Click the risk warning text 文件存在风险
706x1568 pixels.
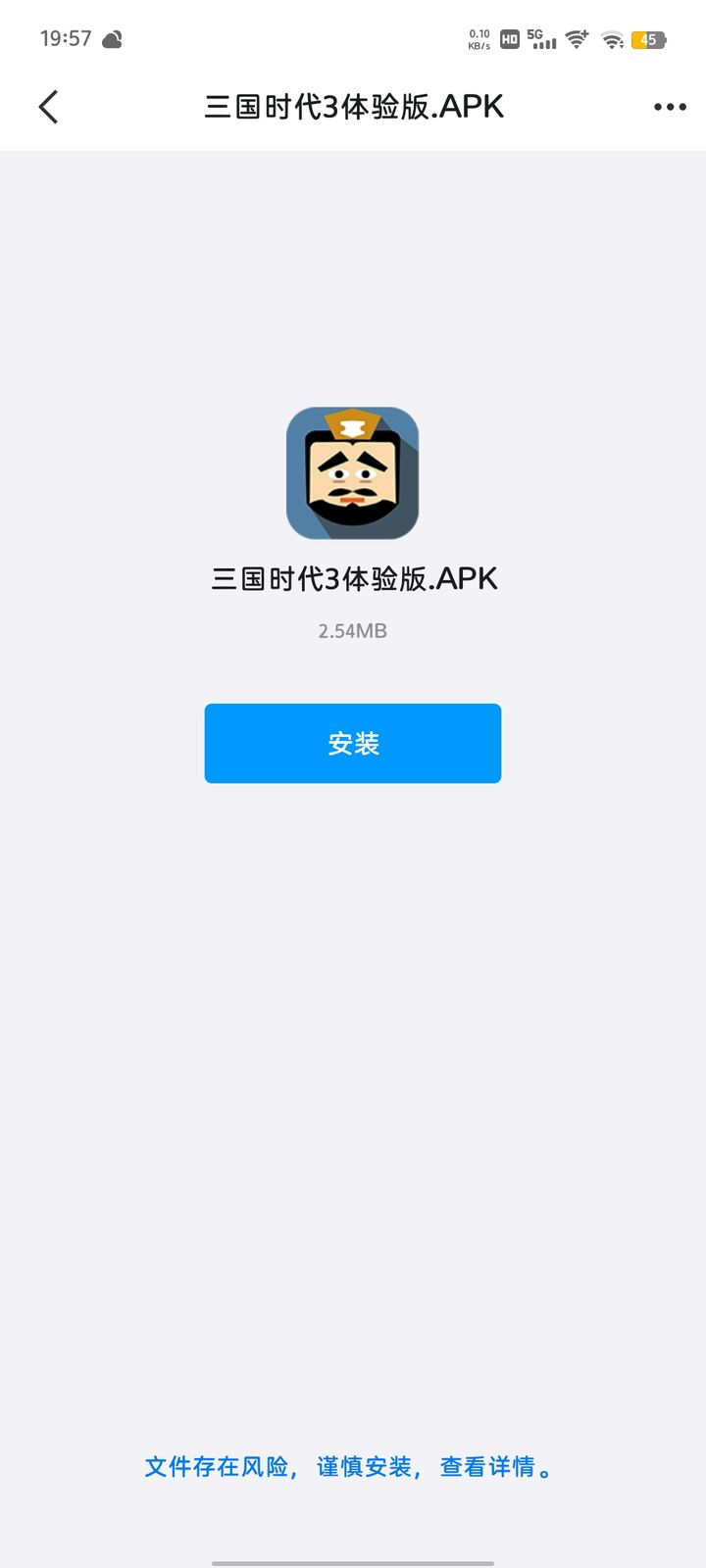[213, 1467]
